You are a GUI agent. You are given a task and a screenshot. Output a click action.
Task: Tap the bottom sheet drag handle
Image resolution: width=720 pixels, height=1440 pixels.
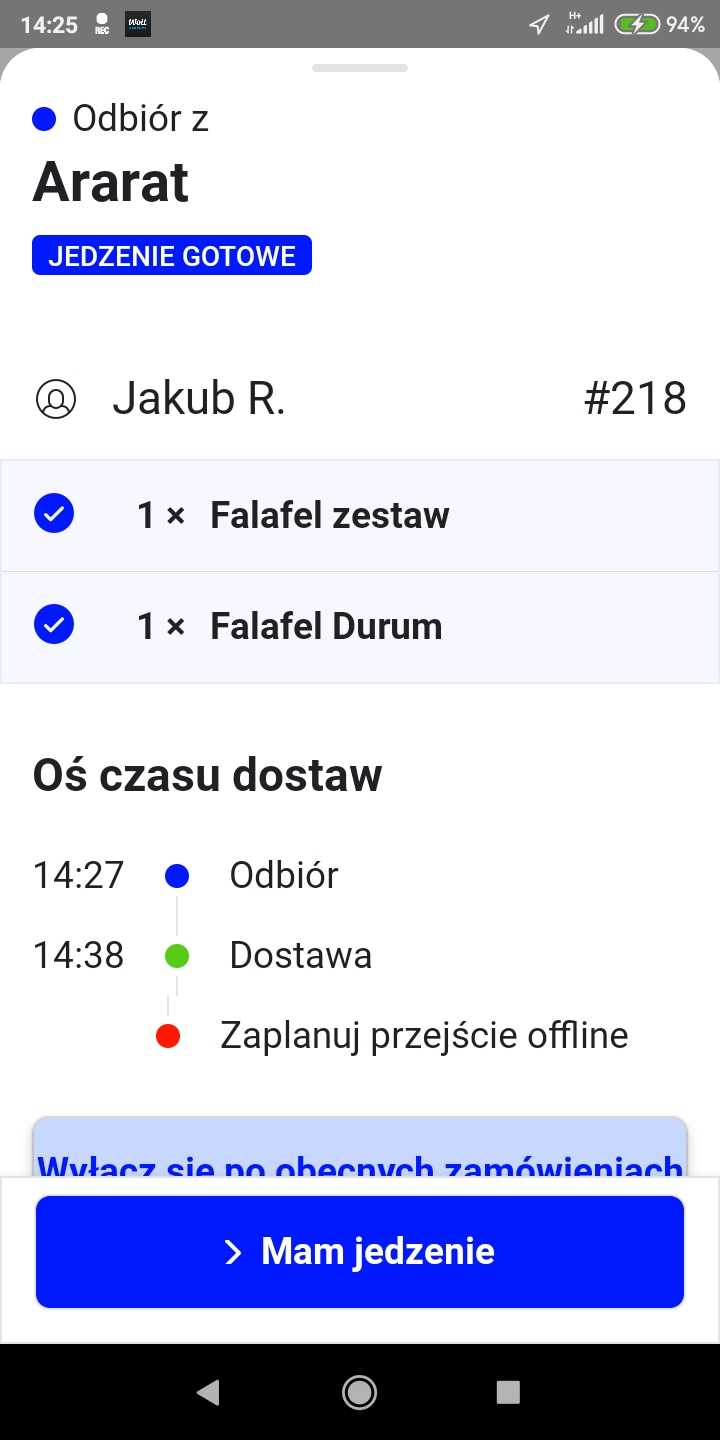click(360, 68)
